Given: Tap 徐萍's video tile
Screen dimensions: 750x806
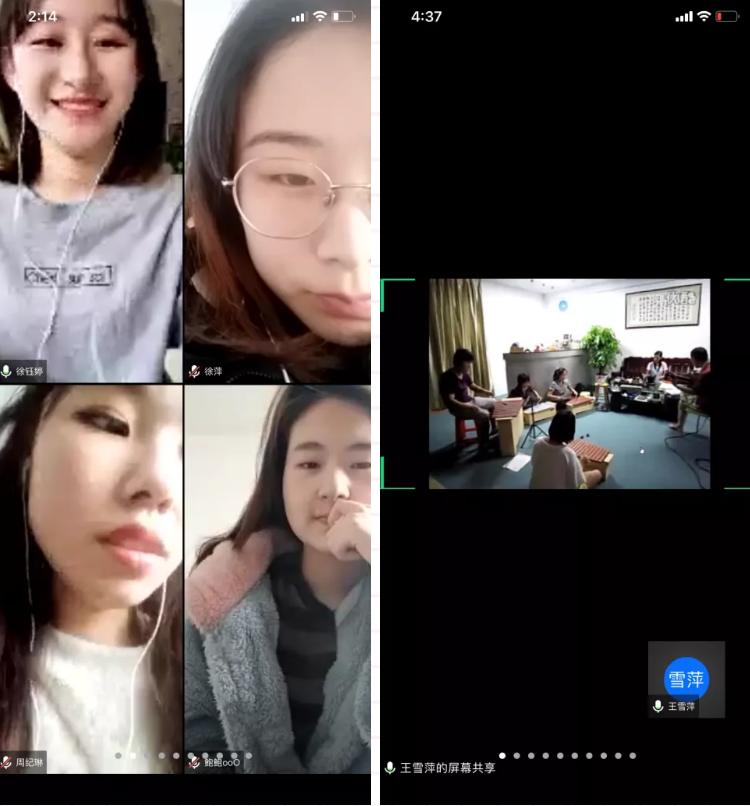Looking at the screenshot, I should click(x=277, y=190).
